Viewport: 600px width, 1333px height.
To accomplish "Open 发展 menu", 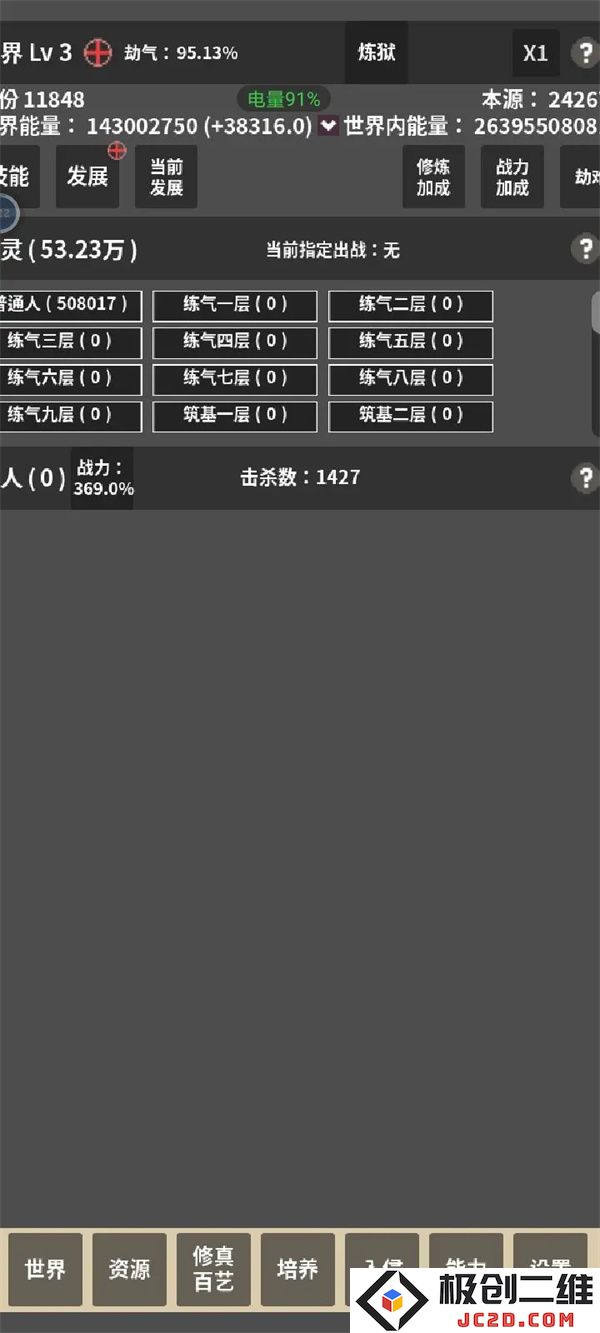I will (x=87, y=176).
